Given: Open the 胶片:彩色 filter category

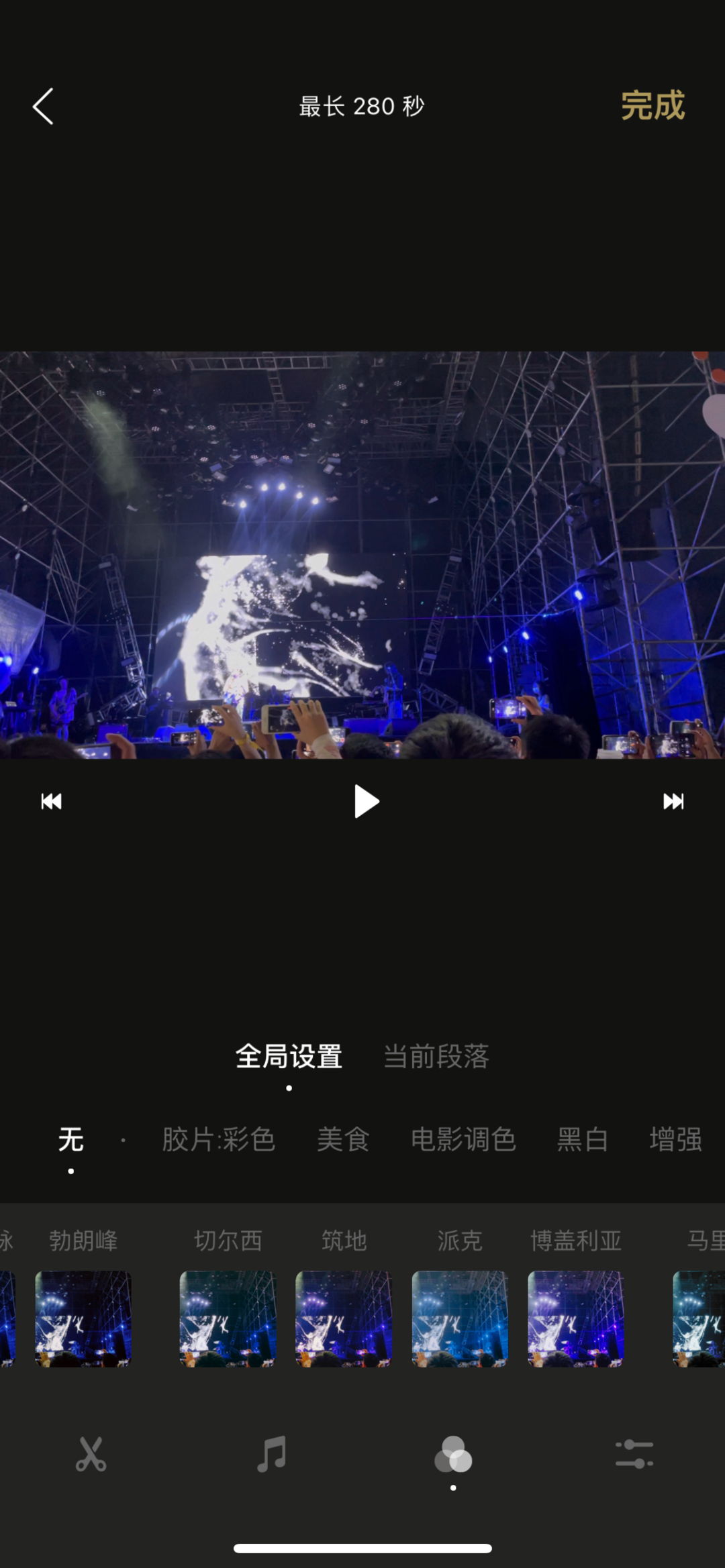Looking at the screenshot, I should 219,1140.
